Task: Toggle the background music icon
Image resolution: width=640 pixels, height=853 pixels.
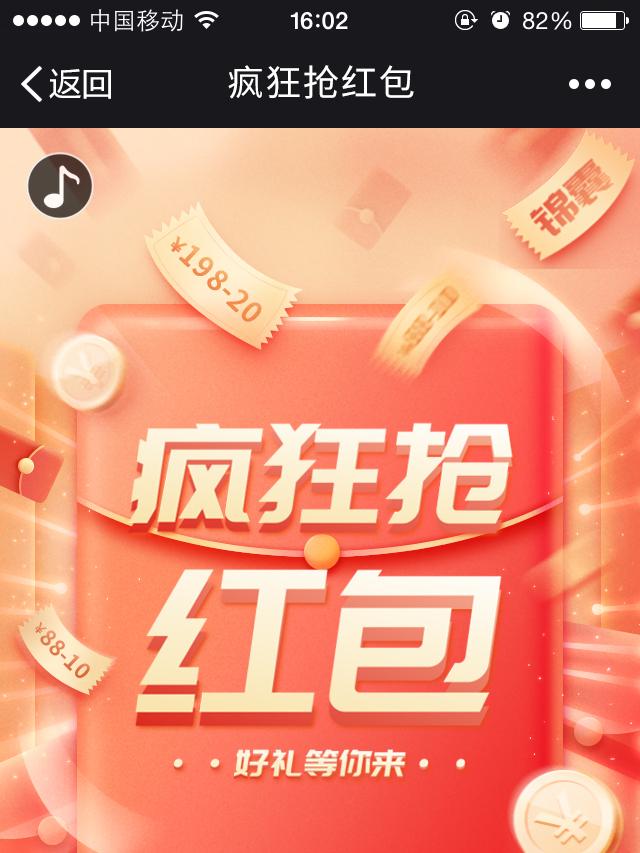Action: pyautogui.click(x=60, y=186)
